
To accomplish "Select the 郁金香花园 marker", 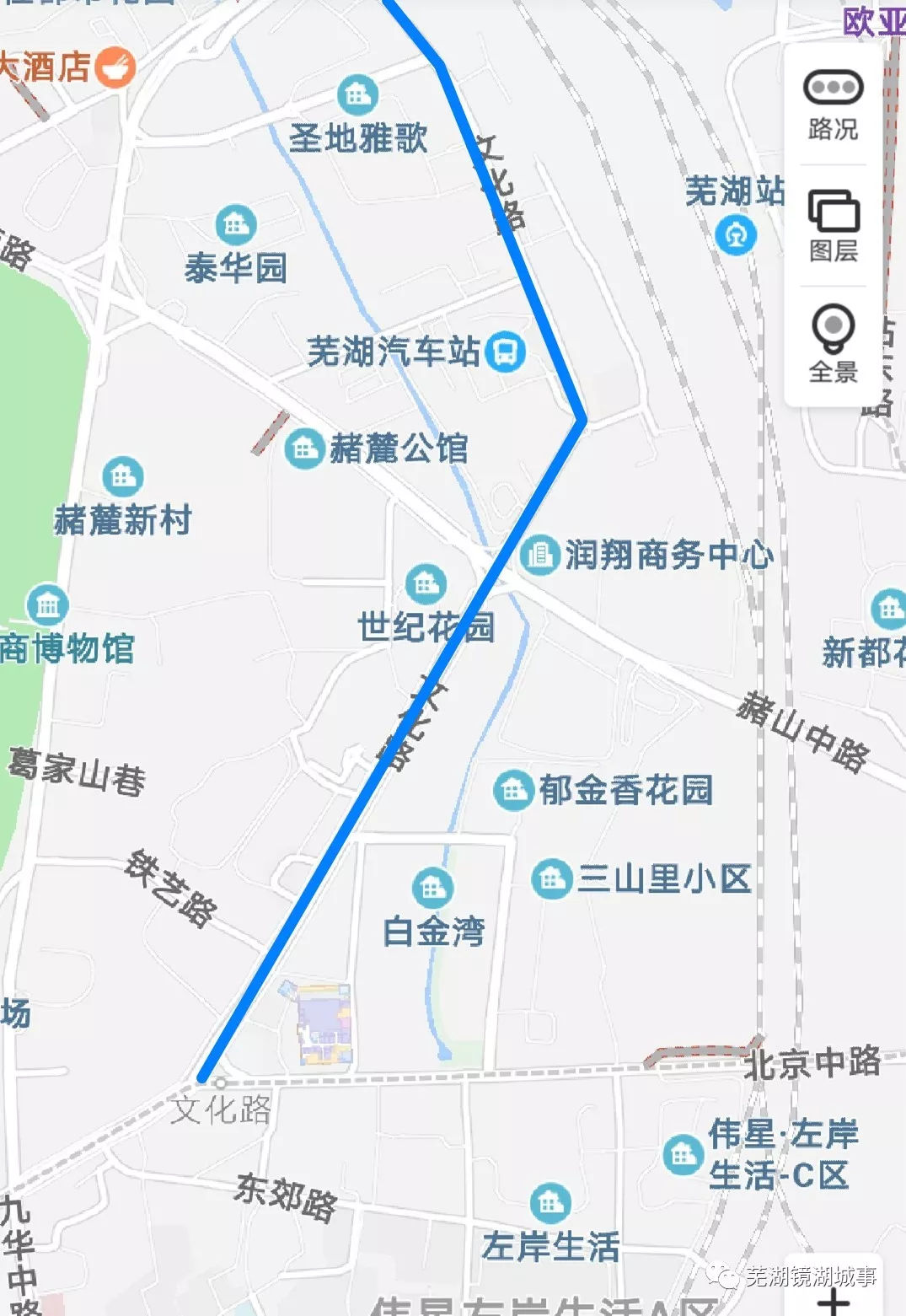I will [512, 791].
